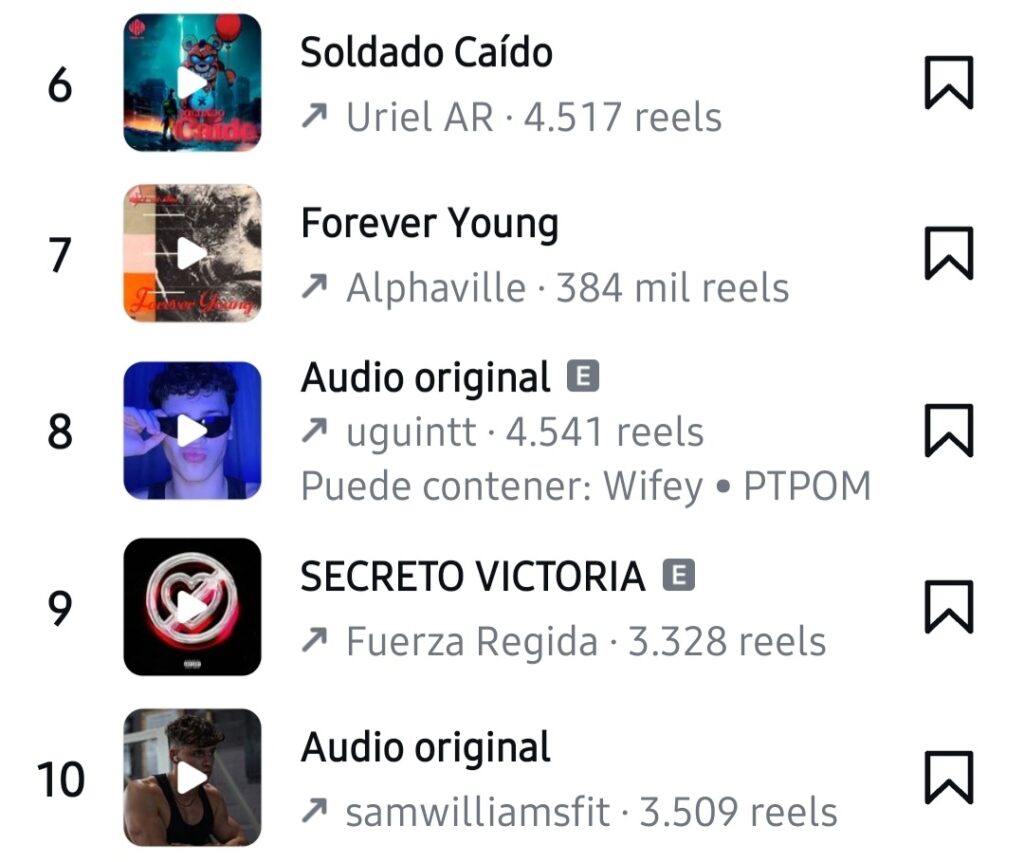Play samwilliamsfit's audio preview

pyautogui.click(x=192, y=778)
